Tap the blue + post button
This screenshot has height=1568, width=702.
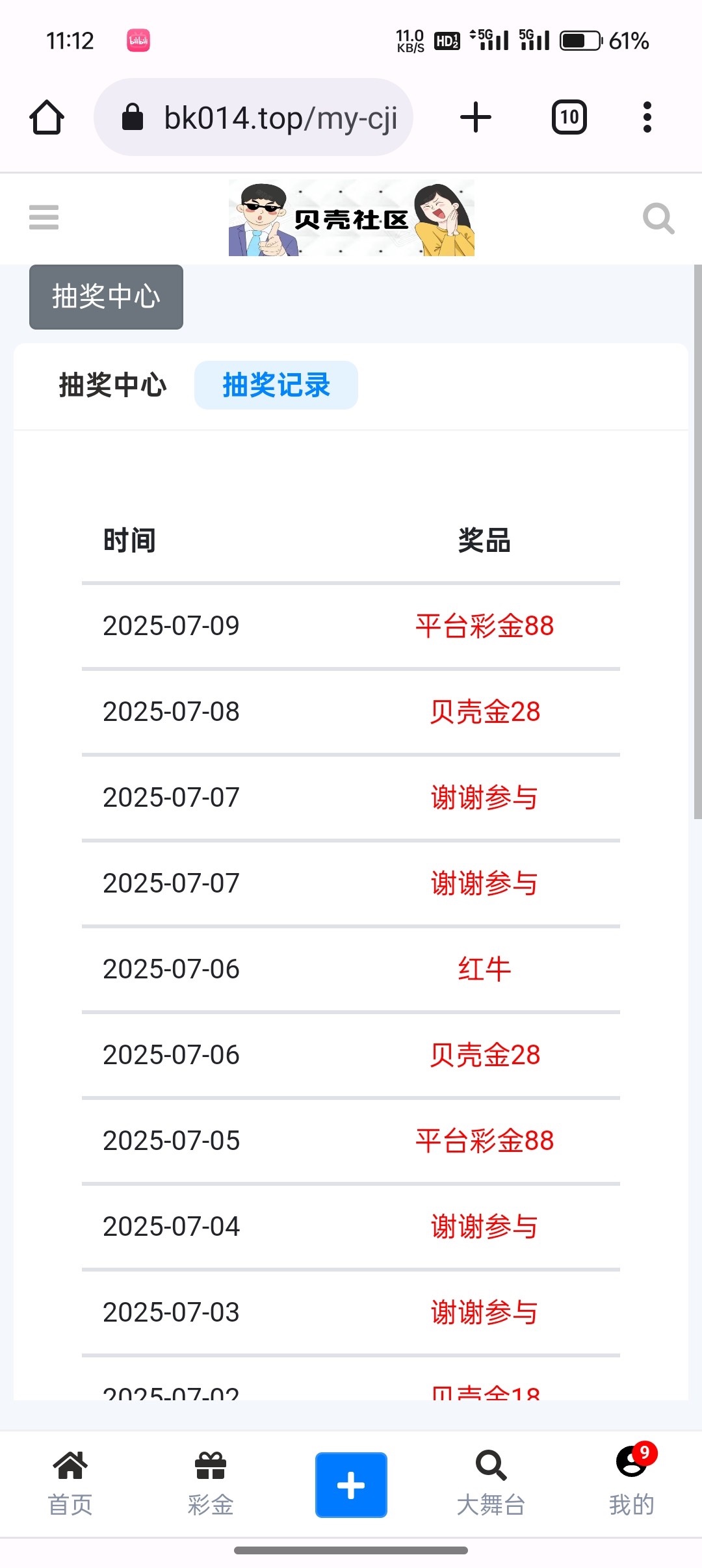351,1484
